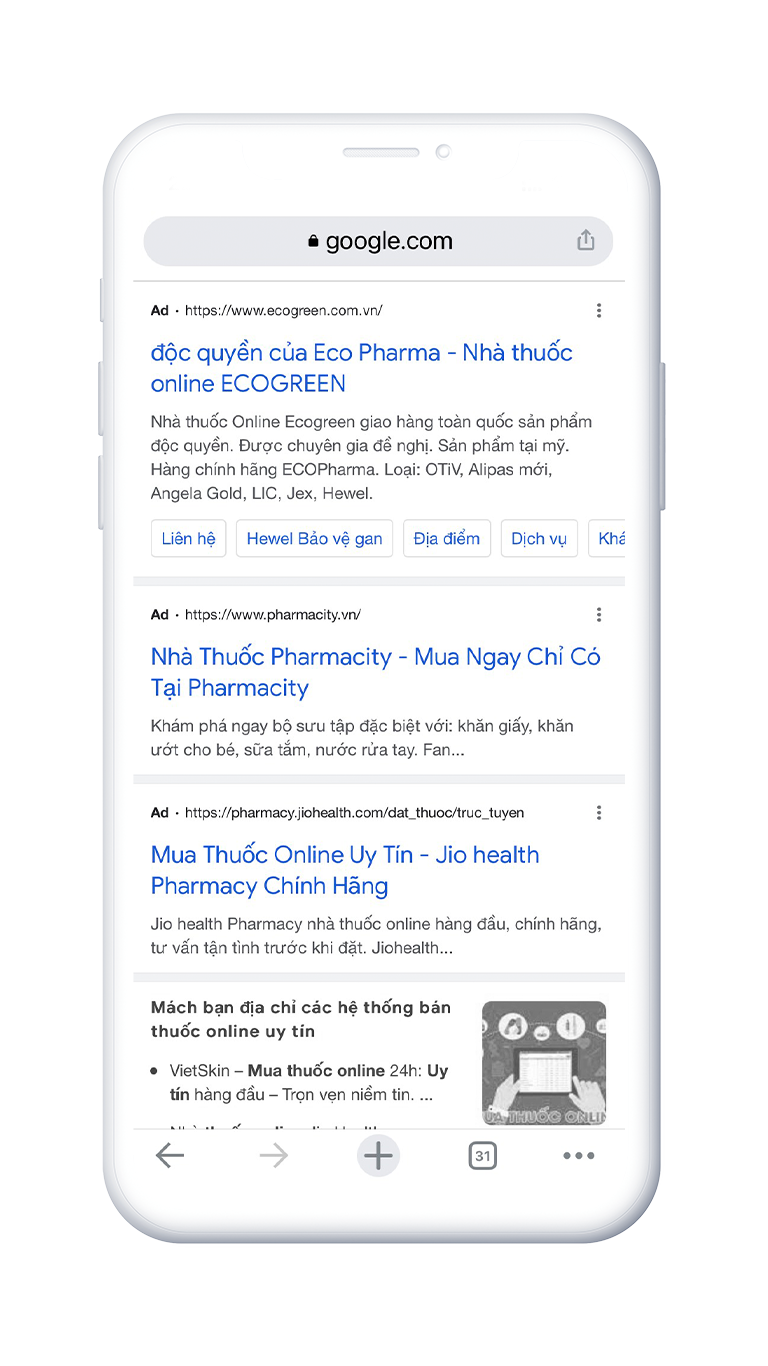Open the options menu for the Jio health ad

pyautogui.click(x=598, y=813)
